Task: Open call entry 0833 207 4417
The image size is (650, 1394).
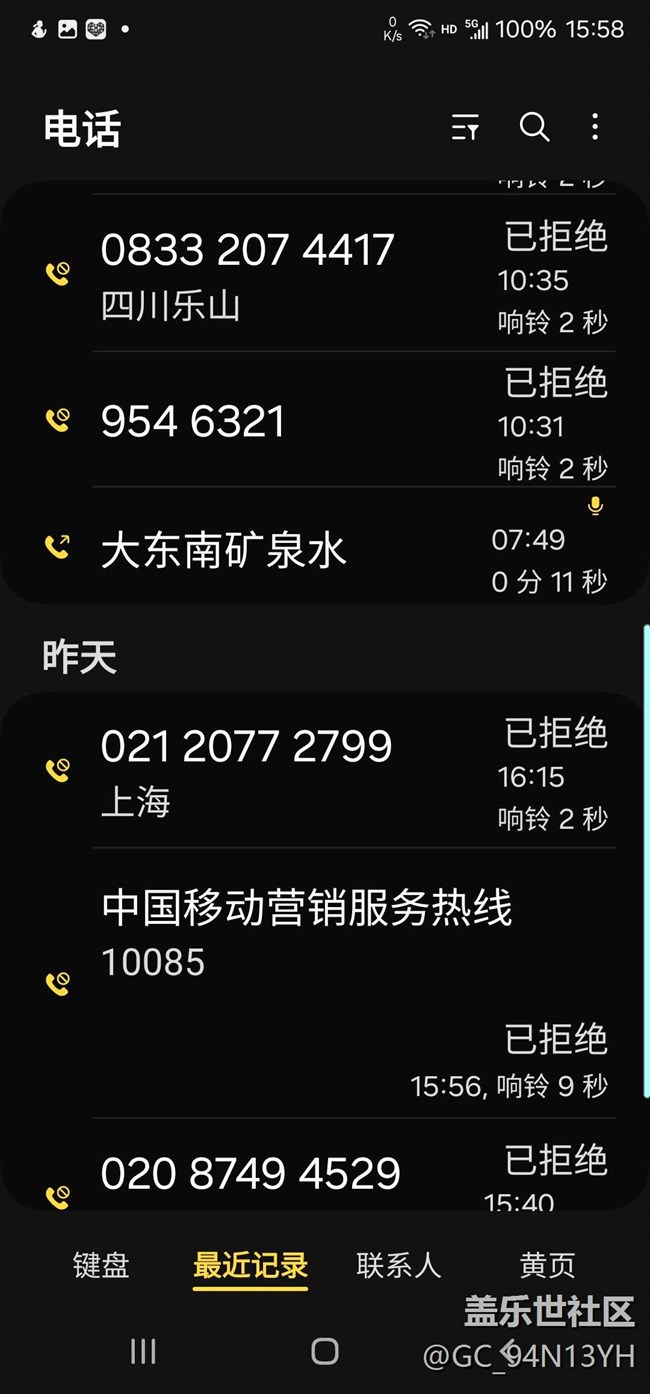Action: click(x=300, y=274)
